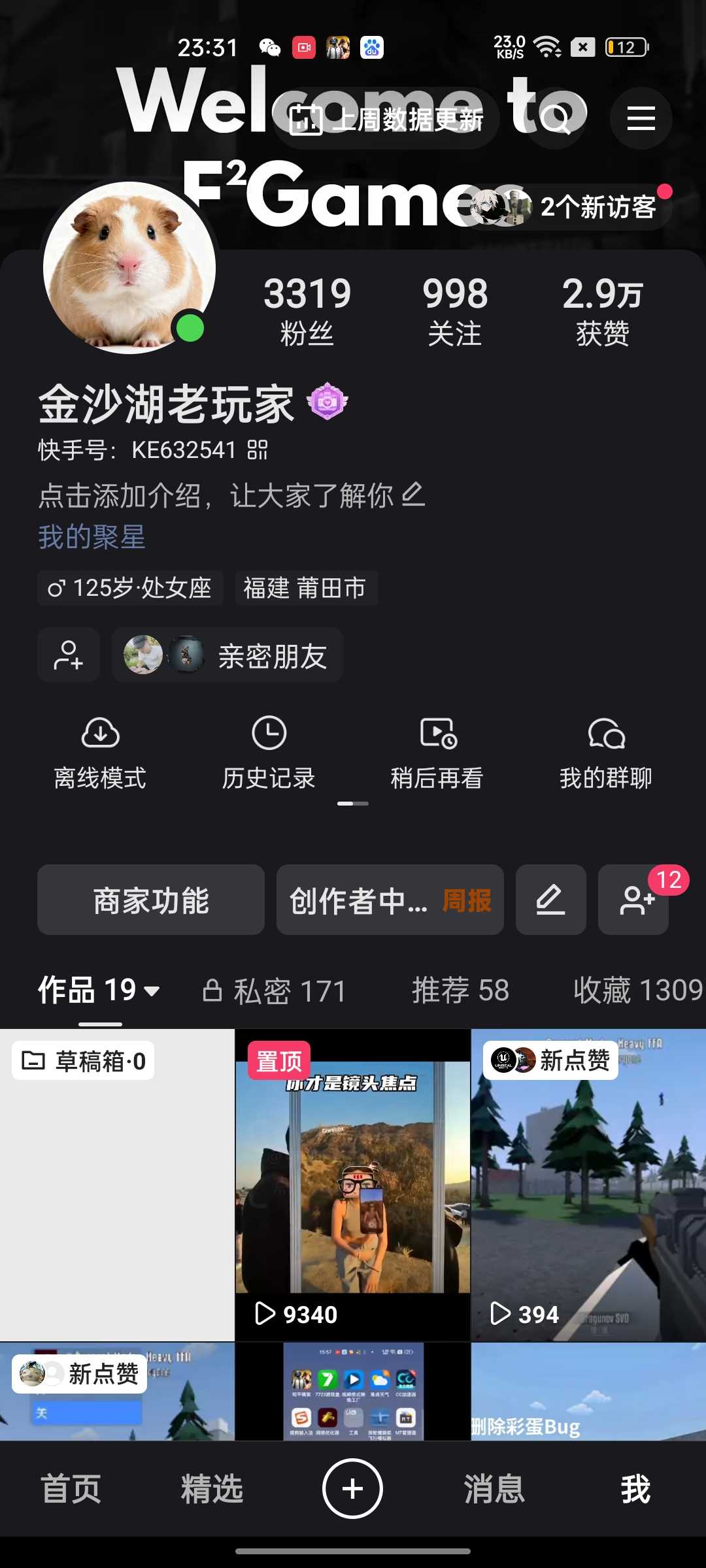Enable 离线模式 shortcut
The height and width of the screenshot is (1568, 706).
coord(100,751)
